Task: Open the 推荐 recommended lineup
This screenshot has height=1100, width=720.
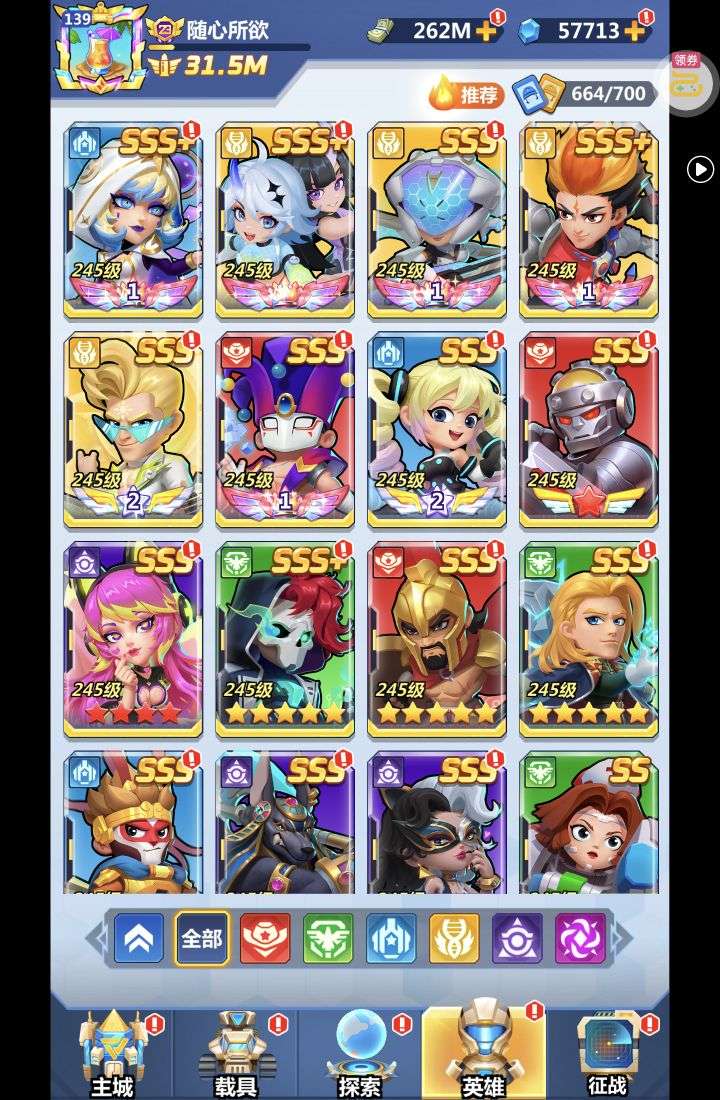Action: pos(466,95)
